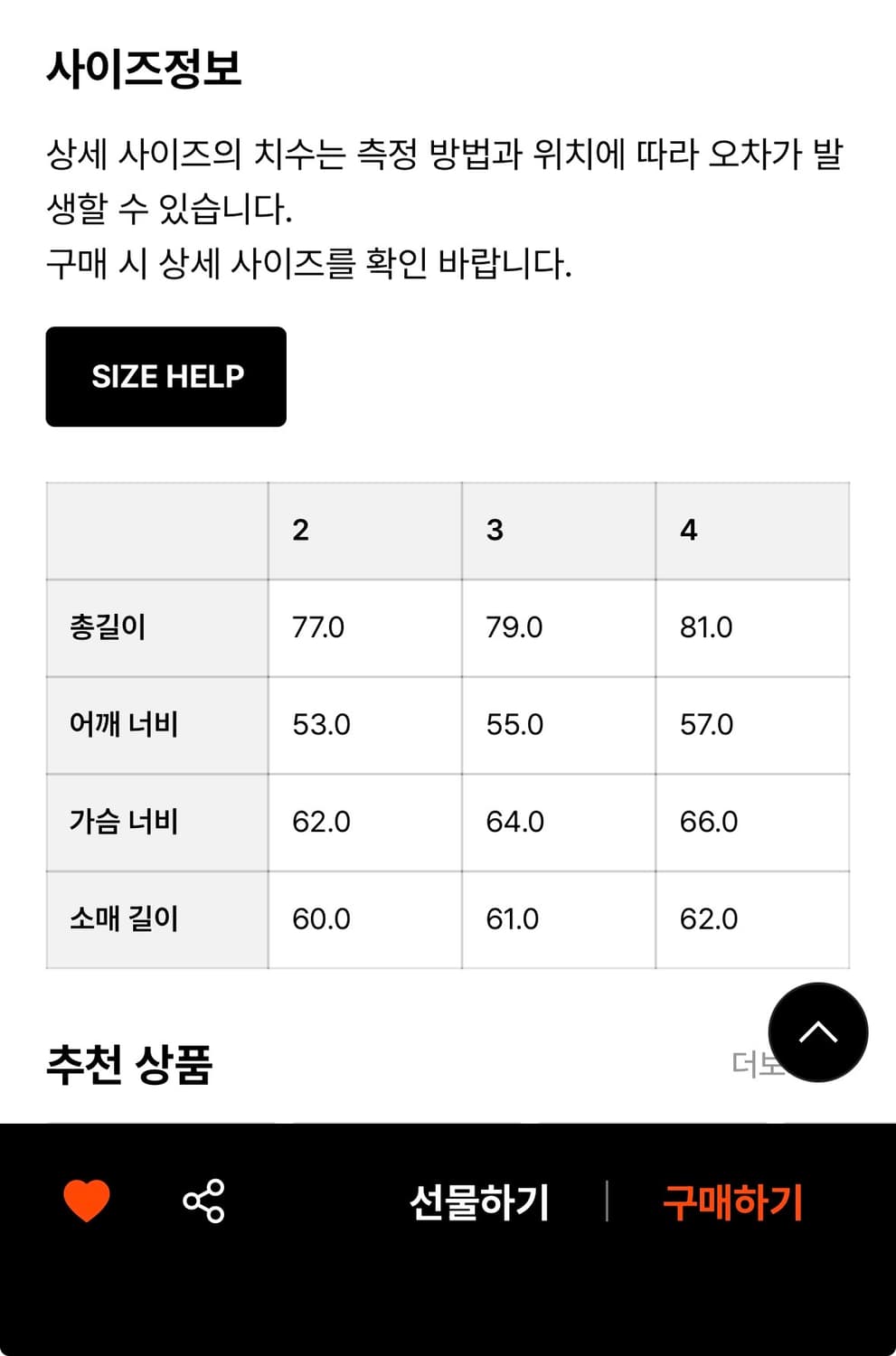Activate the floating back-to-top control
This screenshot has height=1356, width=896.
(x=818, y=1031)
